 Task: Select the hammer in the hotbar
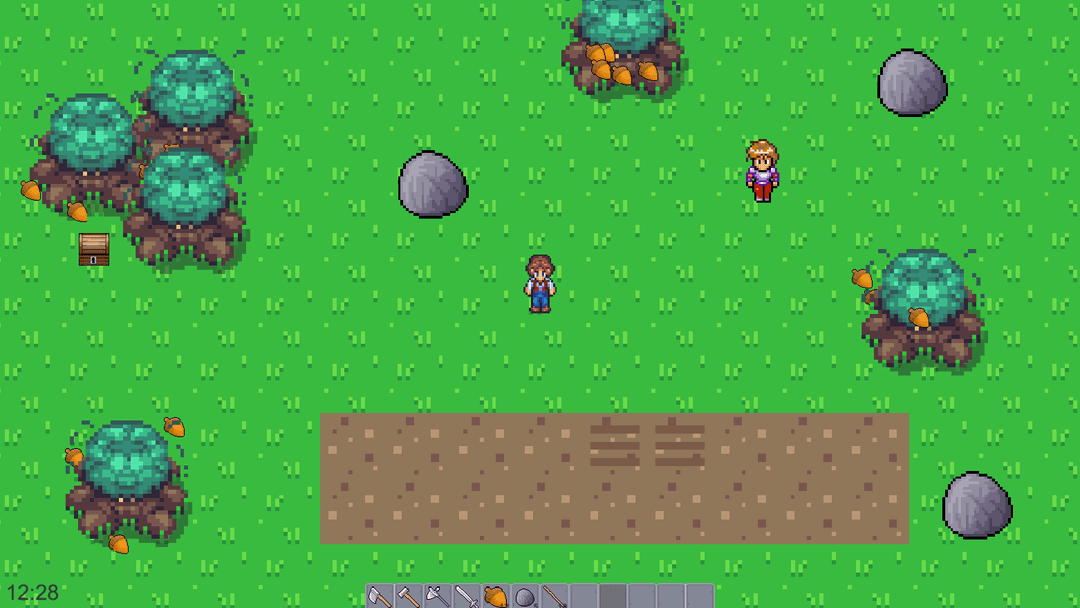(x=409, y=597)
